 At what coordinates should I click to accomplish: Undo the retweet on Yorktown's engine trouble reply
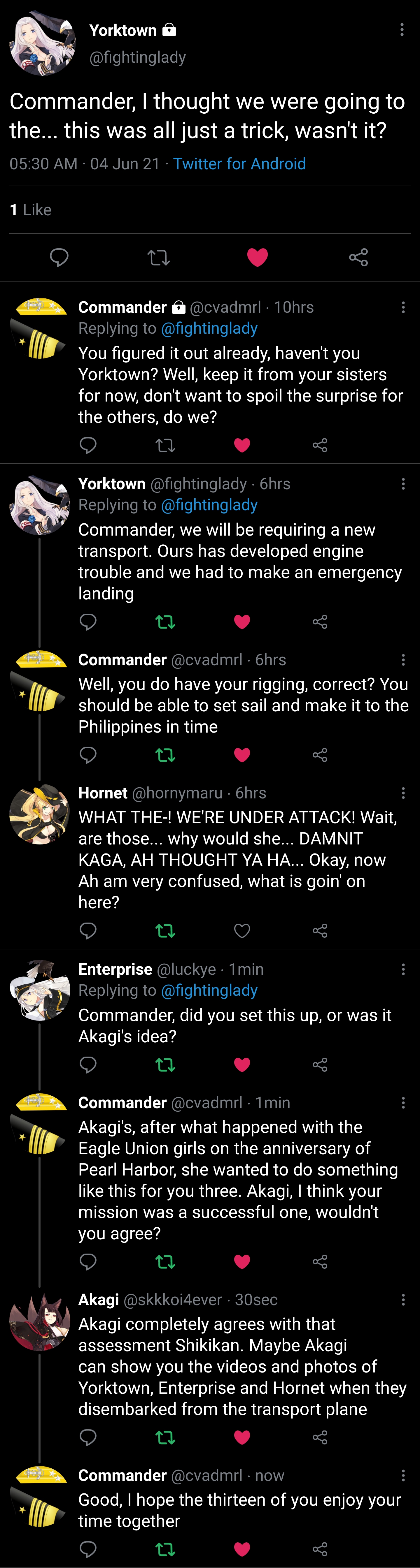165,622
